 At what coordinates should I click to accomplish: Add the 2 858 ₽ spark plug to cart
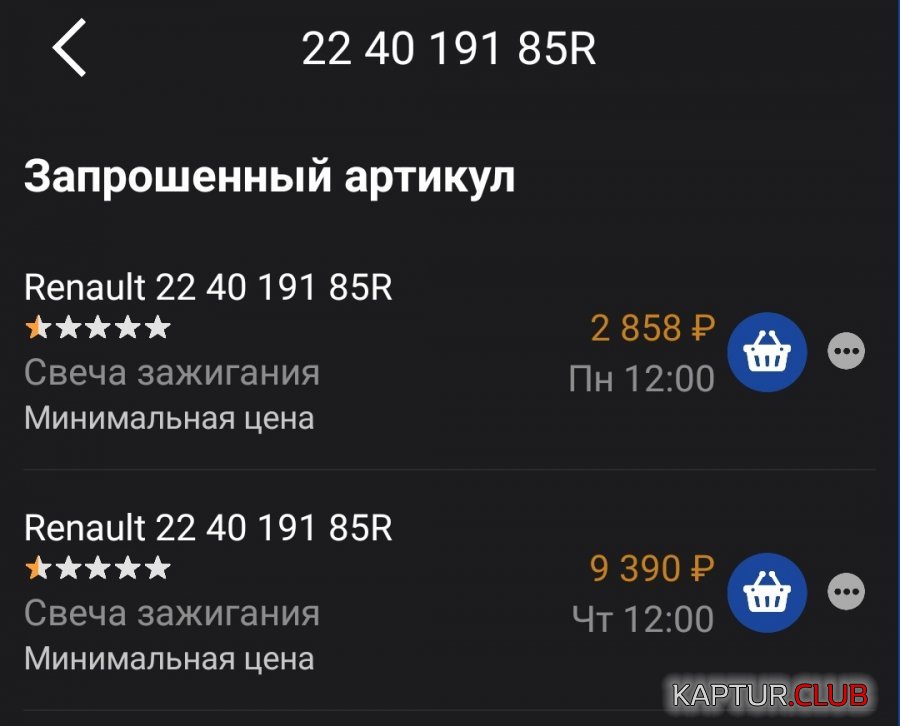coord(767,352)
